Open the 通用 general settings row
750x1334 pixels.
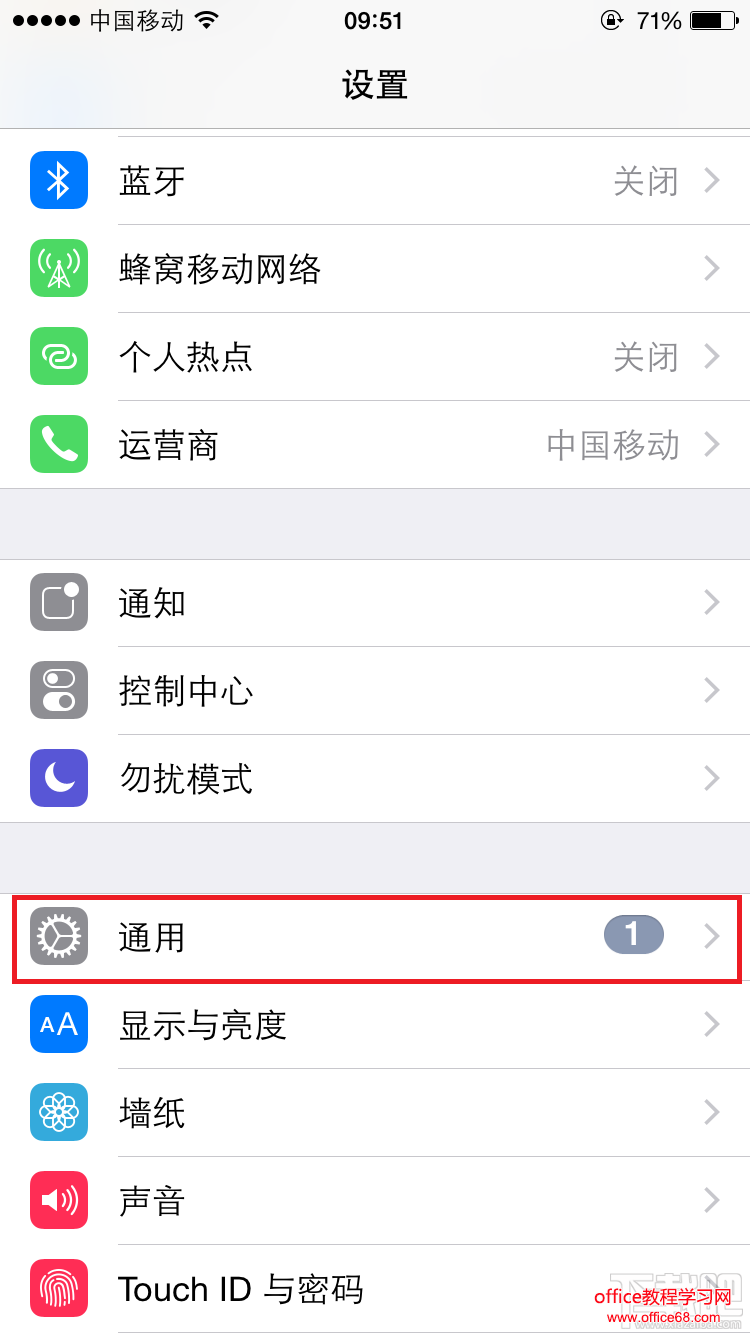pyautogui.click(x=375, y=937)
